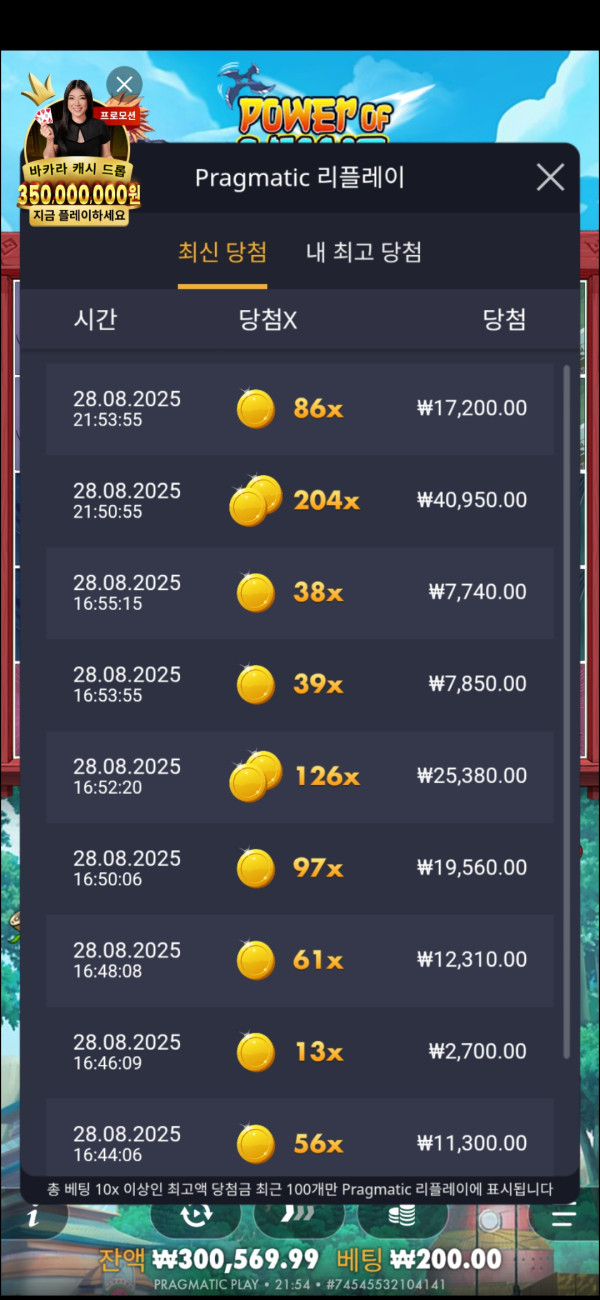Replay the 204x win of ₩40,950.00

point(300,501)
